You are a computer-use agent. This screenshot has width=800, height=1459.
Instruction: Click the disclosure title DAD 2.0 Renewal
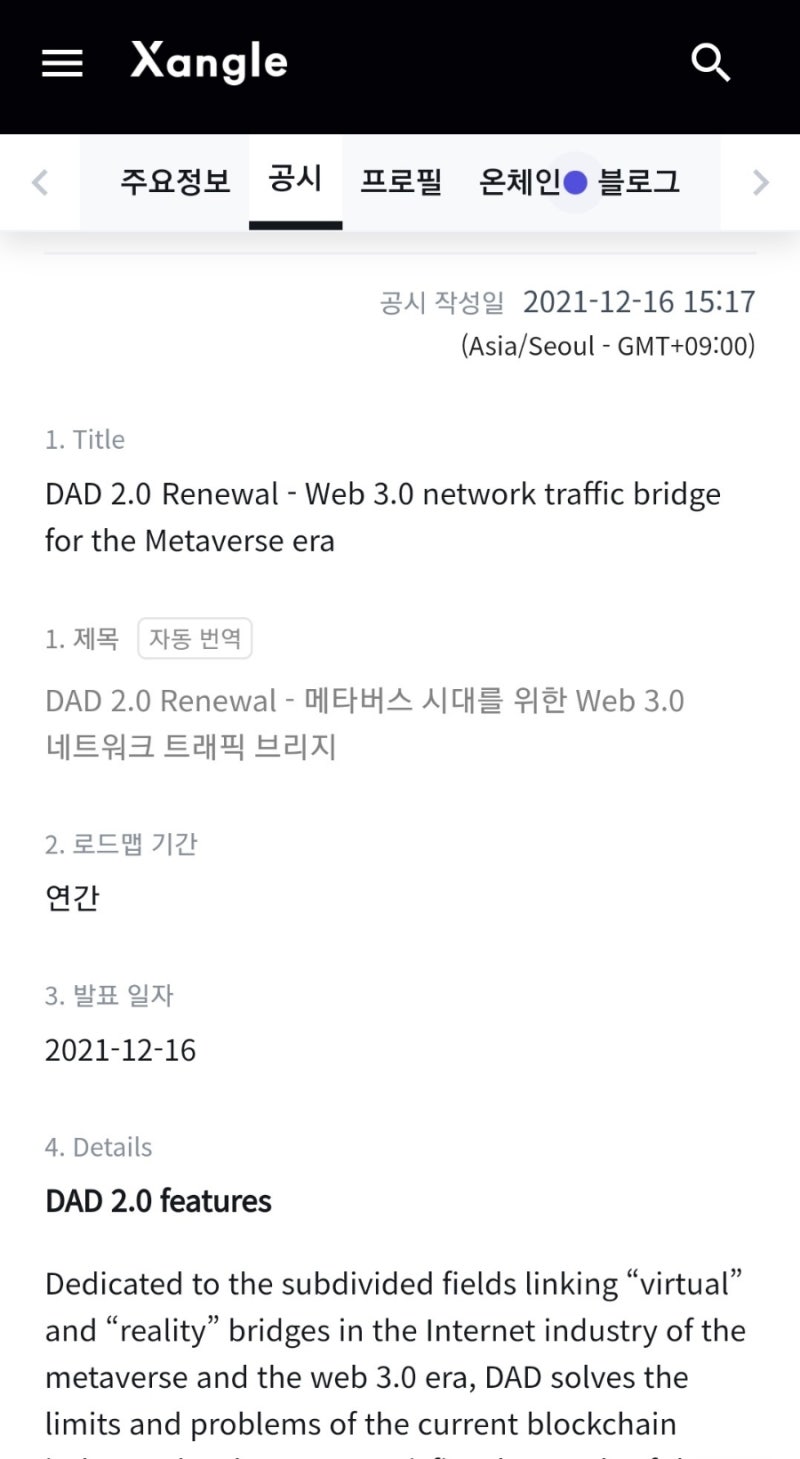[x=383, y=516]
